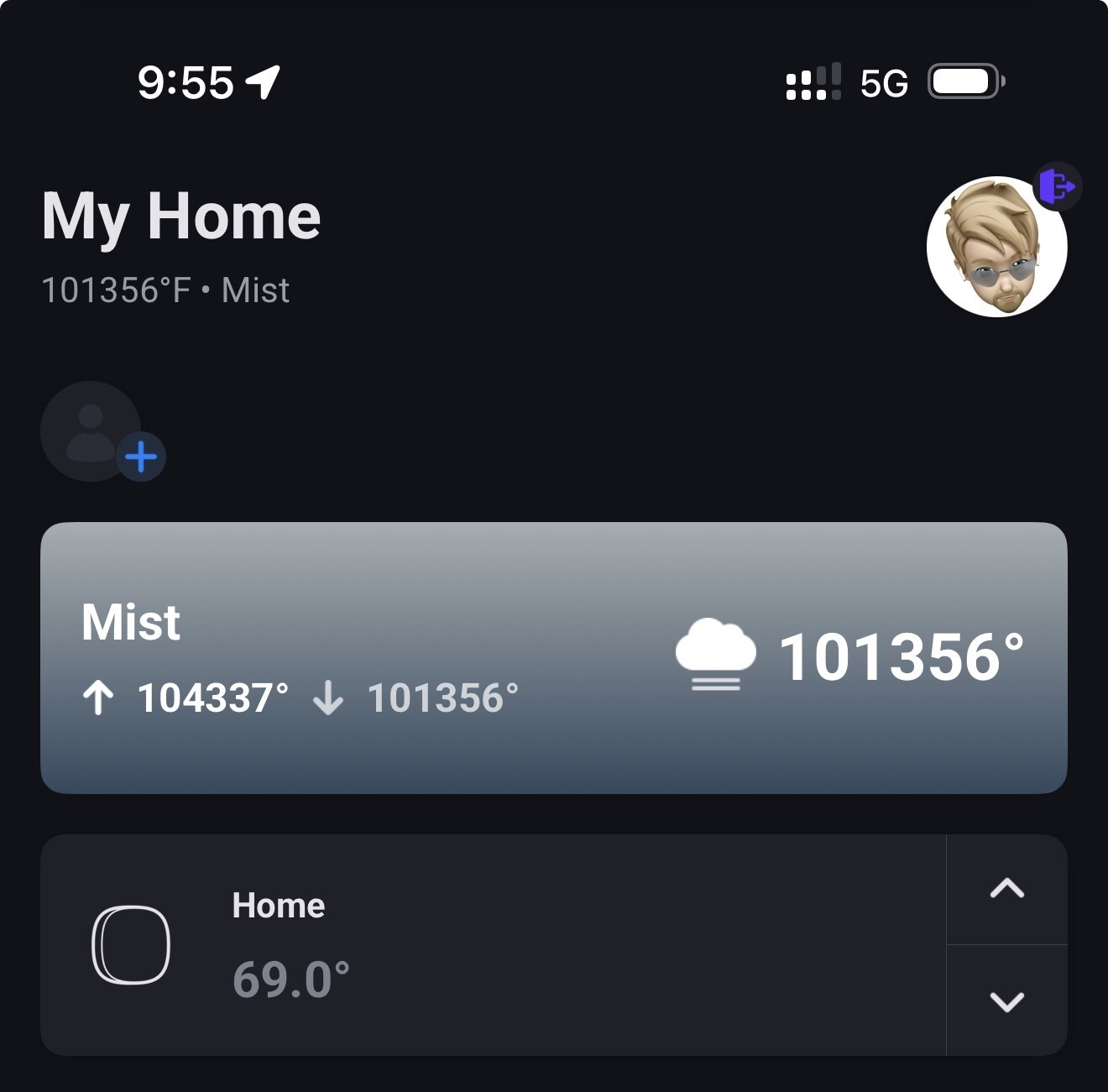Open the Mist weather card
Screen dimensions: 1108x1092
(553, 657)
